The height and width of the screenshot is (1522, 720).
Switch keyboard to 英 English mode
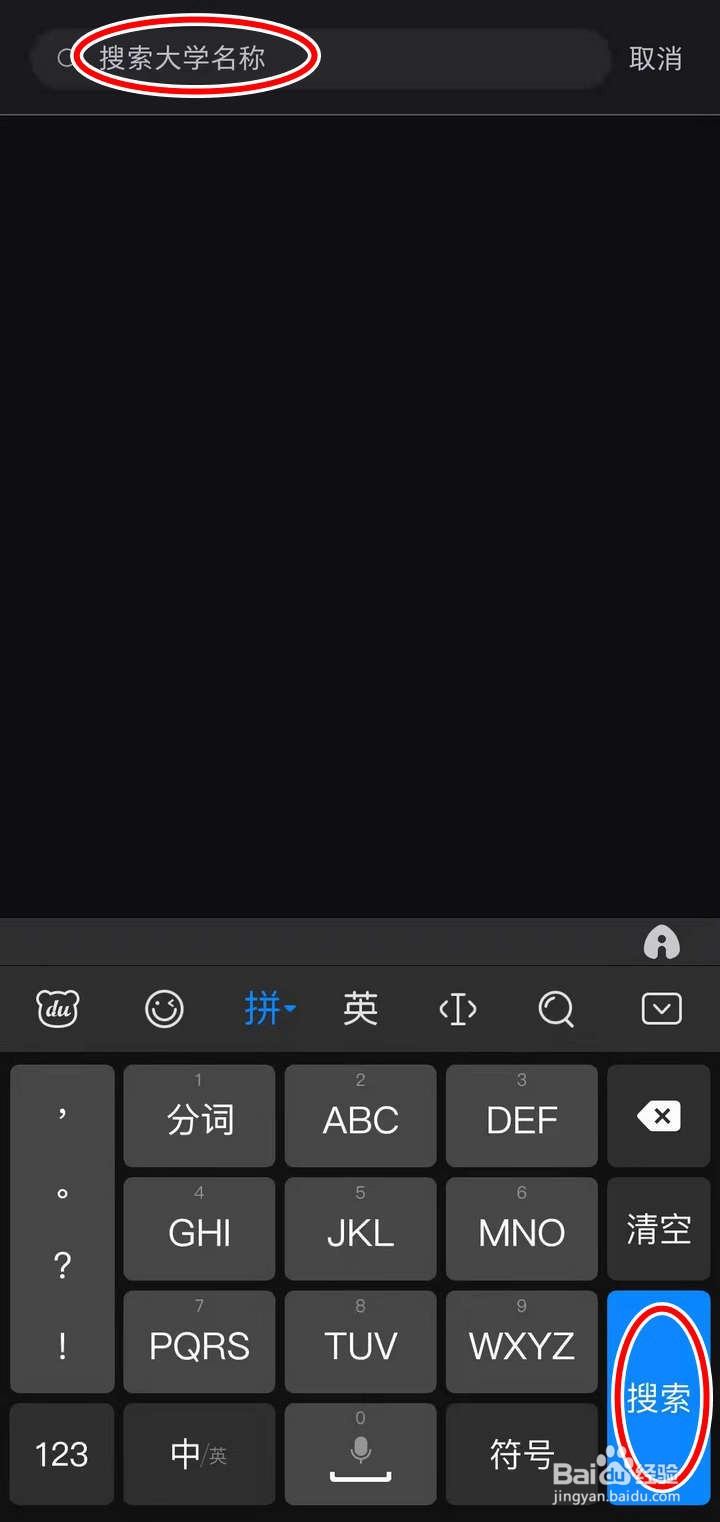360,1009
